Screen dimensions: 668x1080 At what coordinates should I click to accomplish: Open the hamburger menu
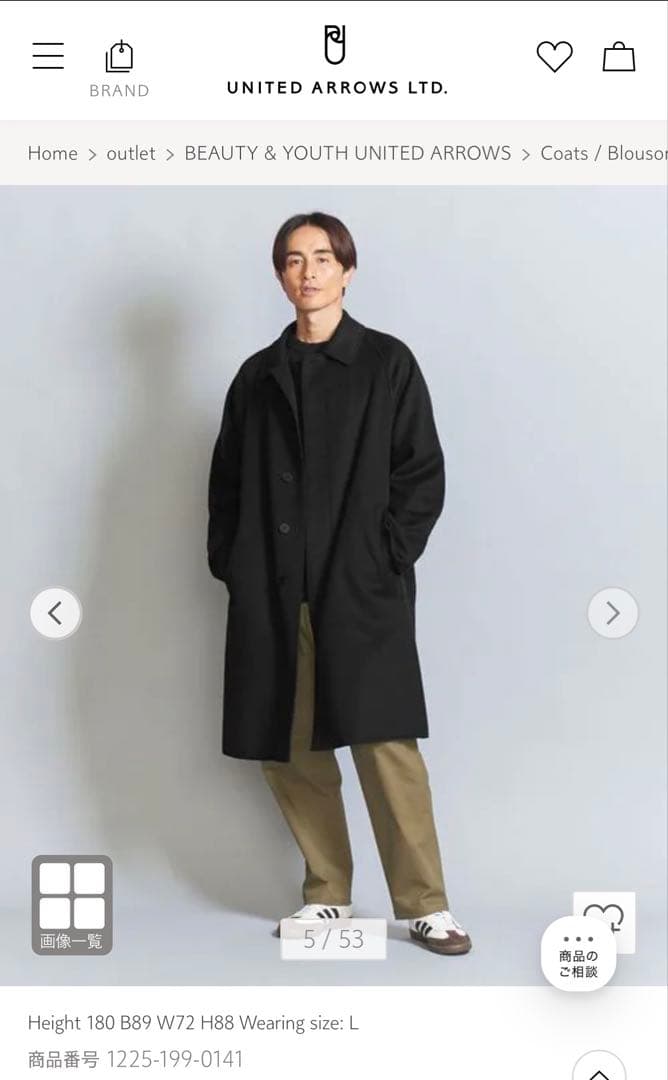coord(48,55)
